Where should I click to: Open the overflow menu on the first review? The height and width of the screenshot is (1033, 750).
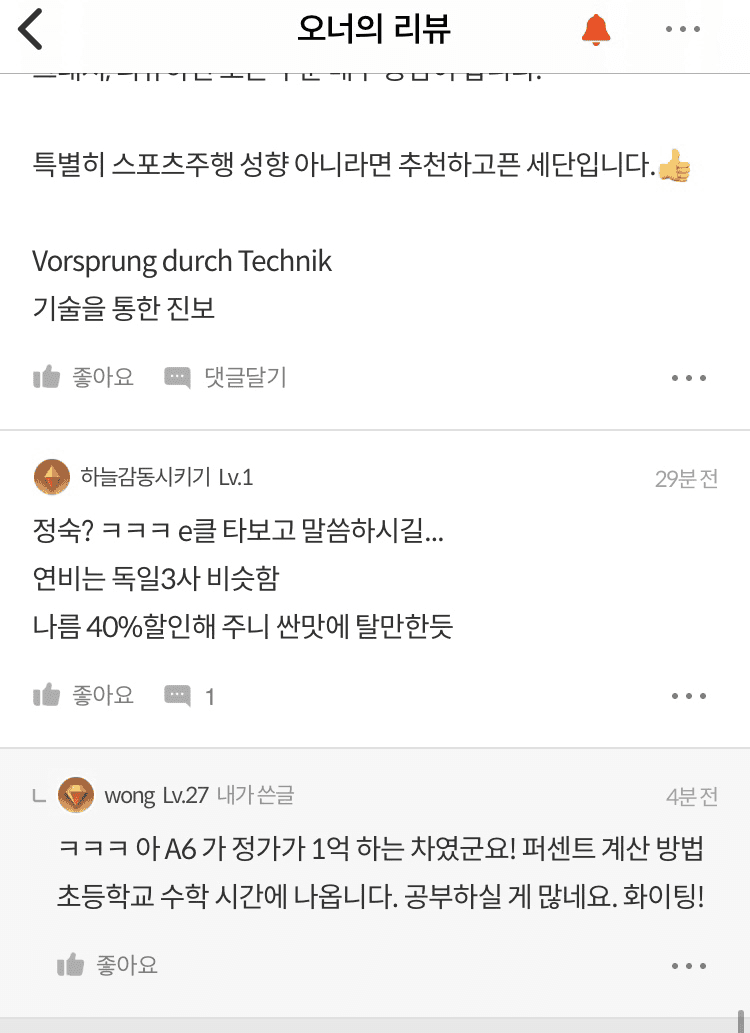pyautogui.click(x=688, y=377)
